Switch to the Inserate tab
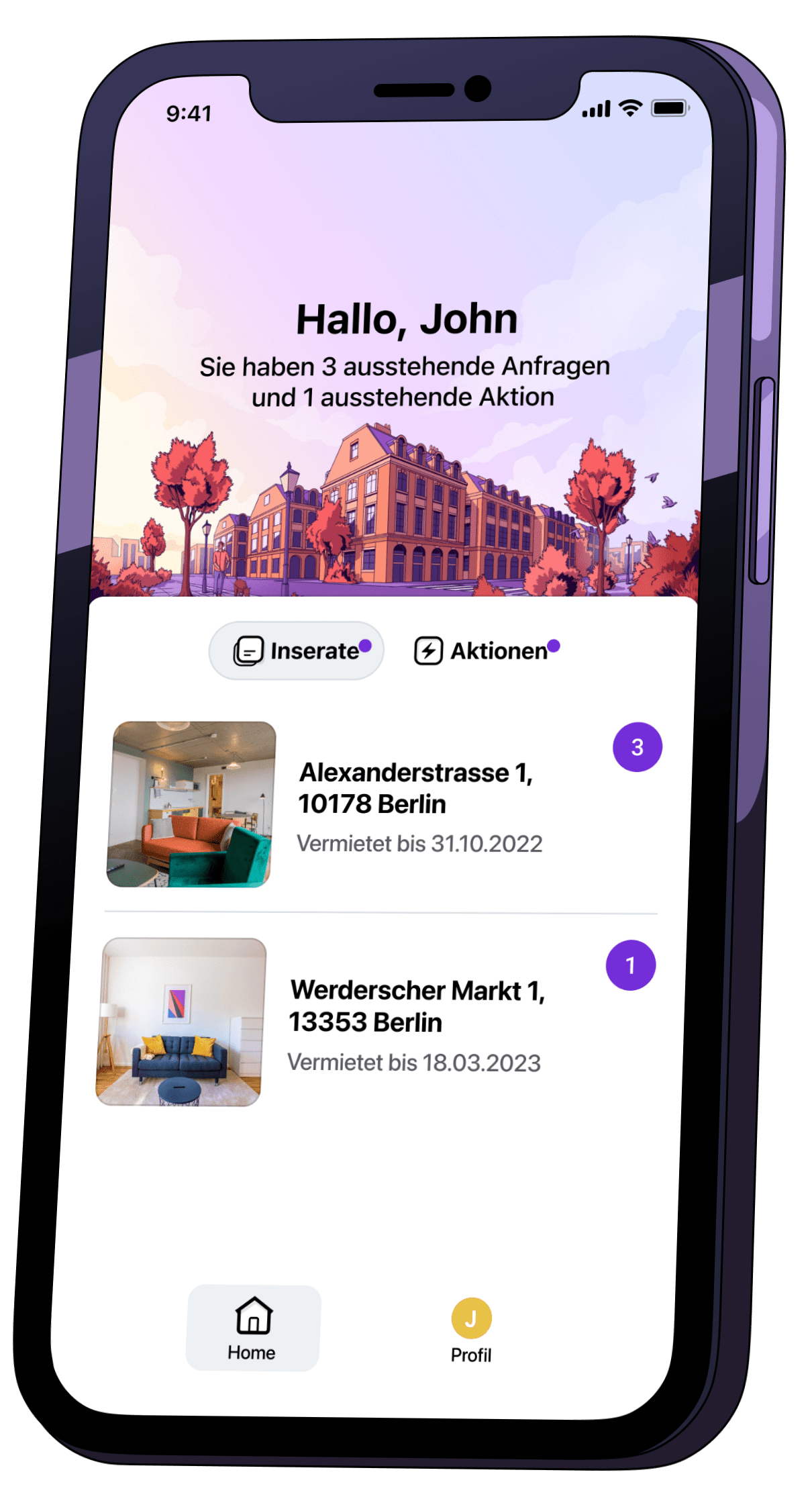The height and width of the screenshot is (1507, 812). tap(295, 649)
